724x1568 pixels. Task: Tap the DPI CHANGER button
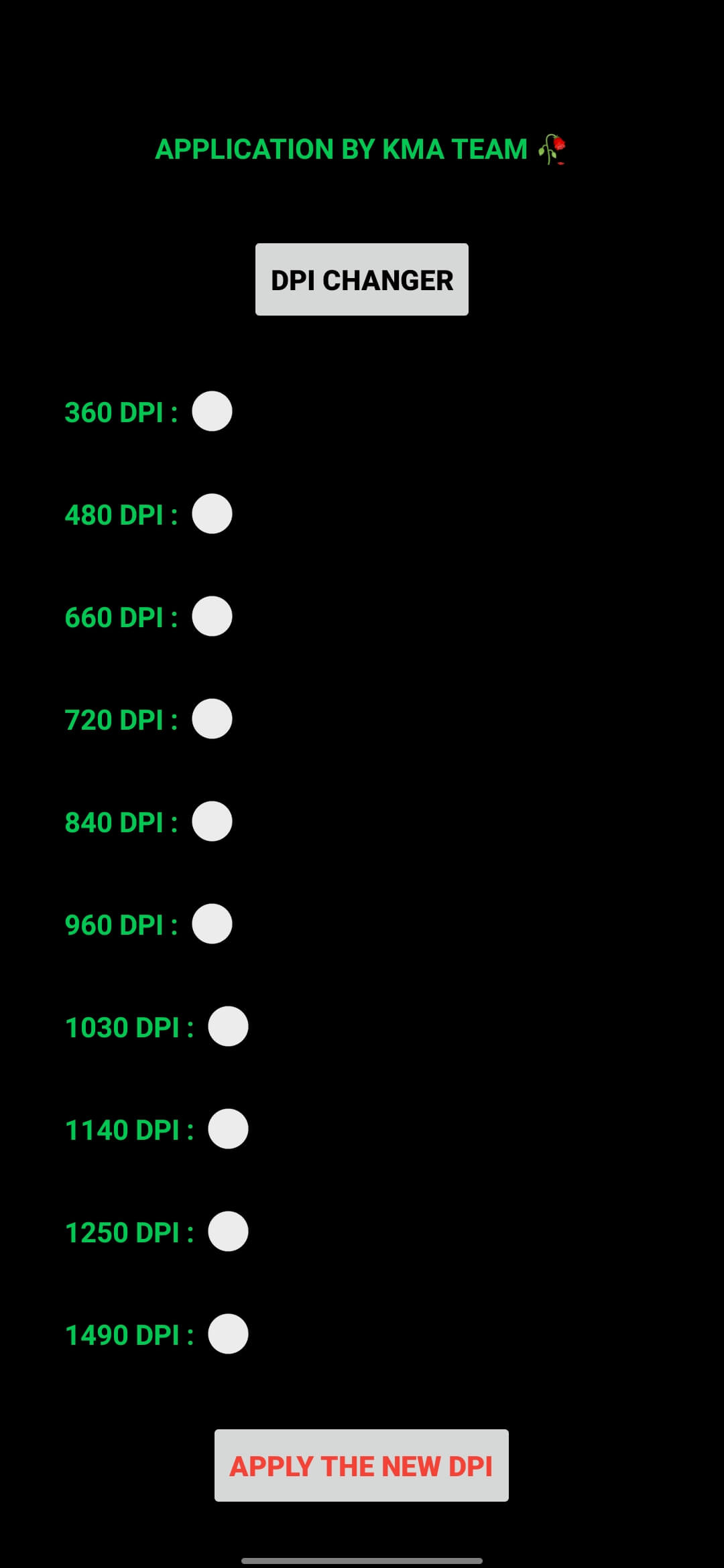(x=361, y=279)
